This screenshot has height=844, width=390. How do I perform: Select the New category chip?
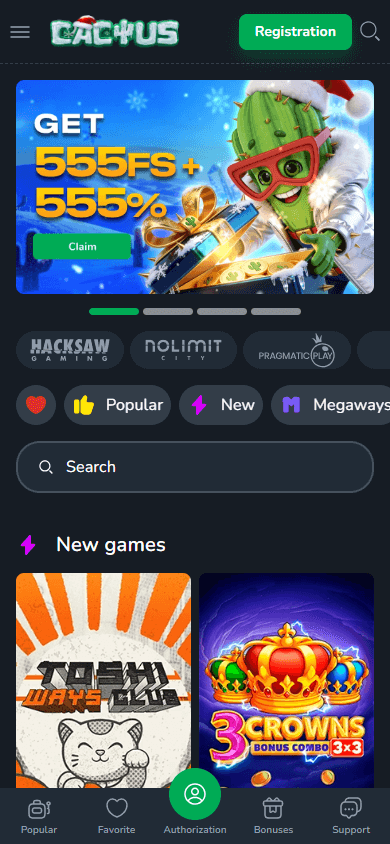coord(221,405)
